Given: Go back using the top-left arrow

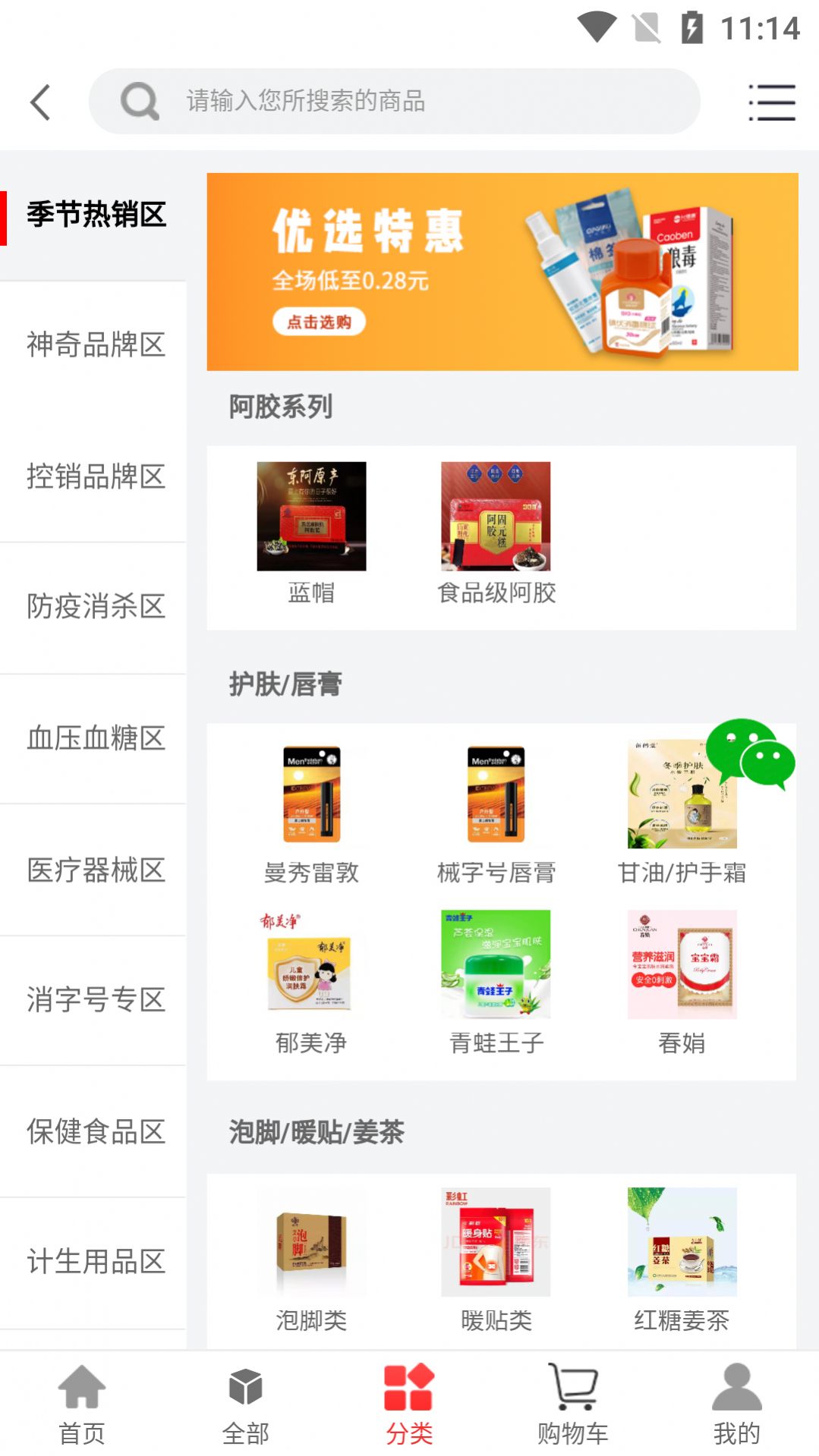Looking at the screenshot, I should pyautogui.click(x=41, y=102).
